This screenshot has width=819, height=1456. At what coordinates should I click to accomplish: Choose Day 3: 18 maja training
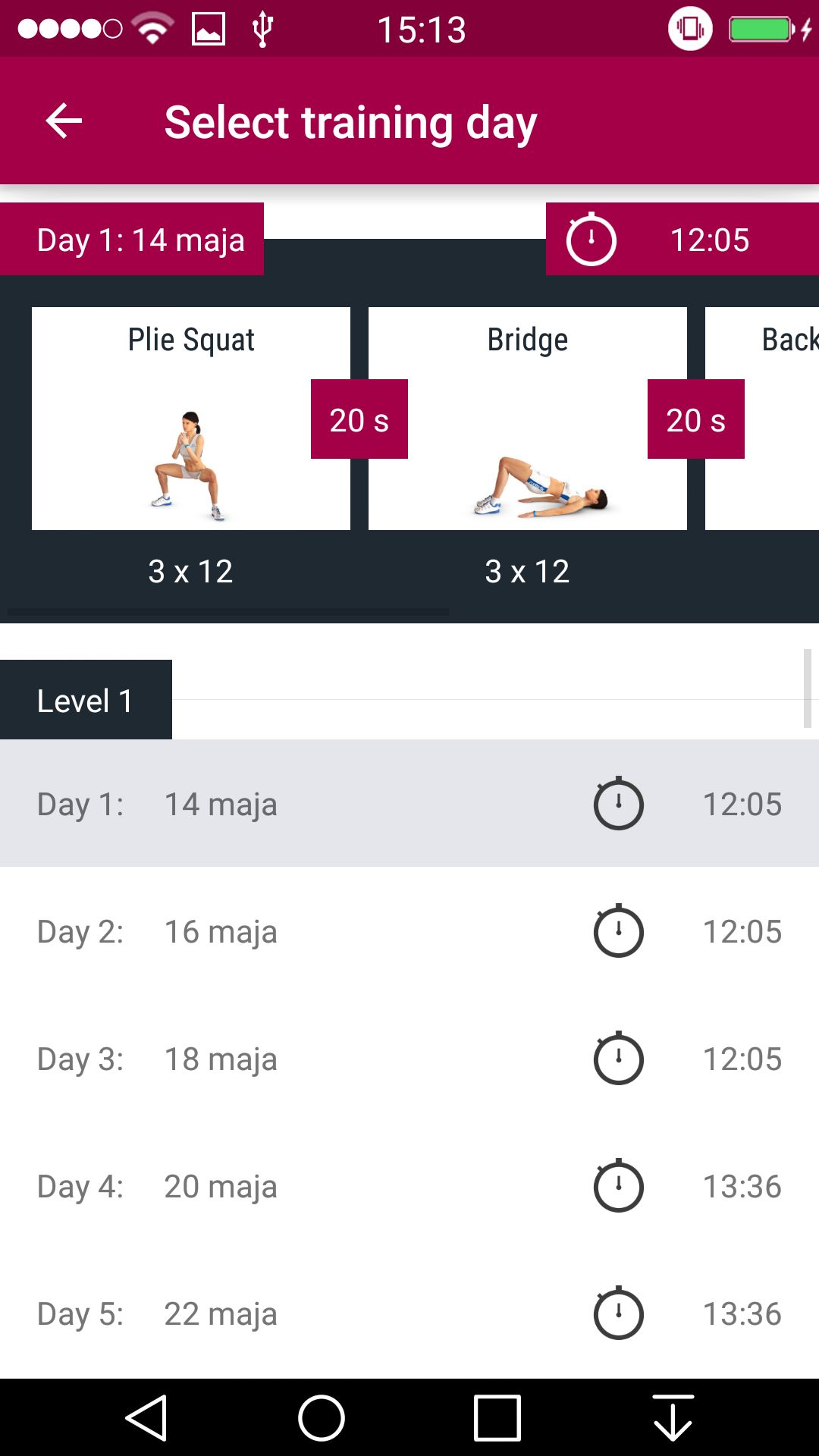coord(409,1058)
